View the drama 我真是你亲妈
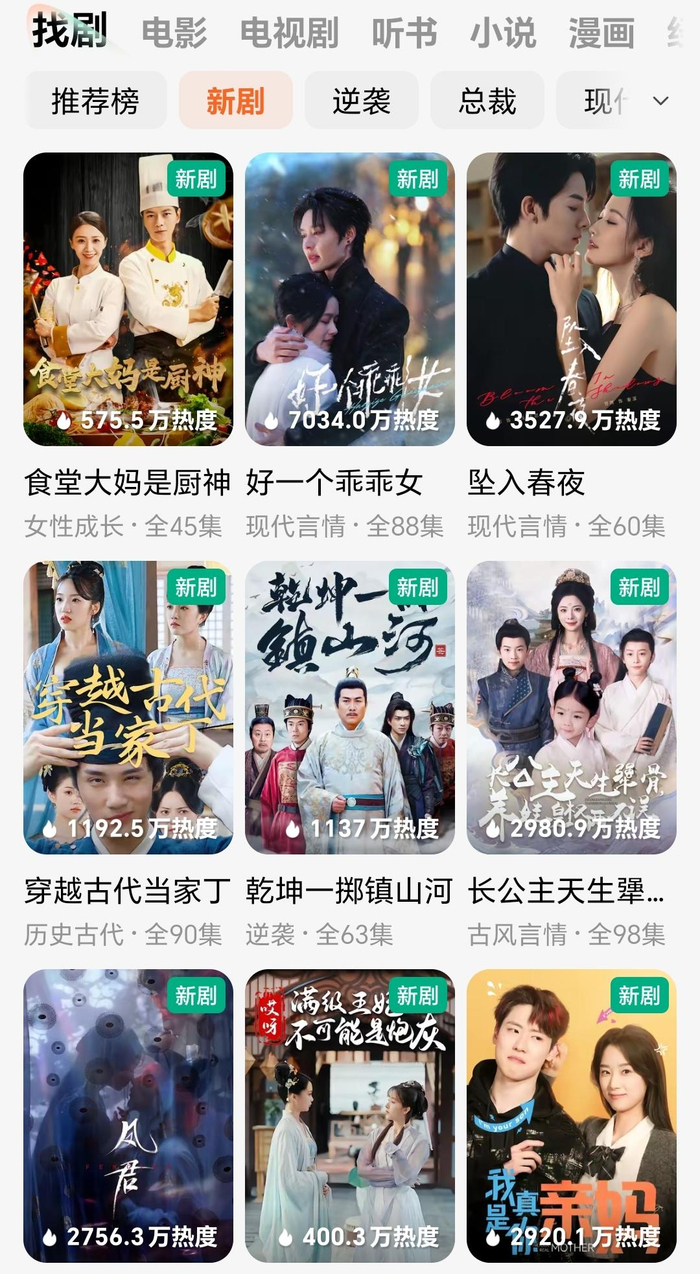 pos(571,1115)
